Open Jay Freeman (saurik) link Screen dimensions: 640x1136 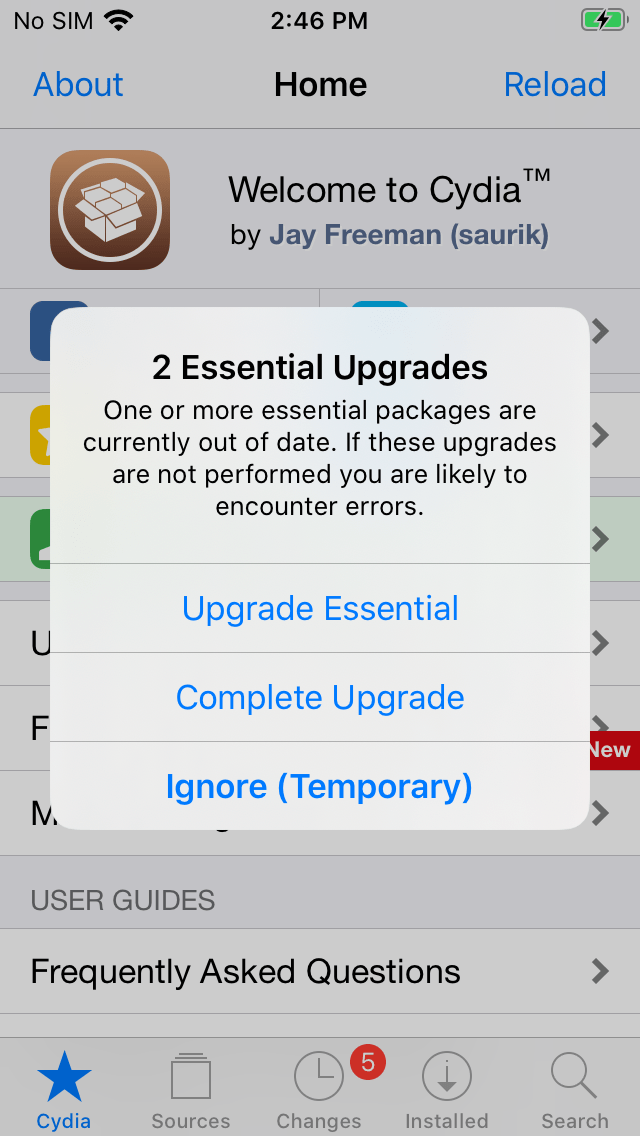click(x=409, y=235)
